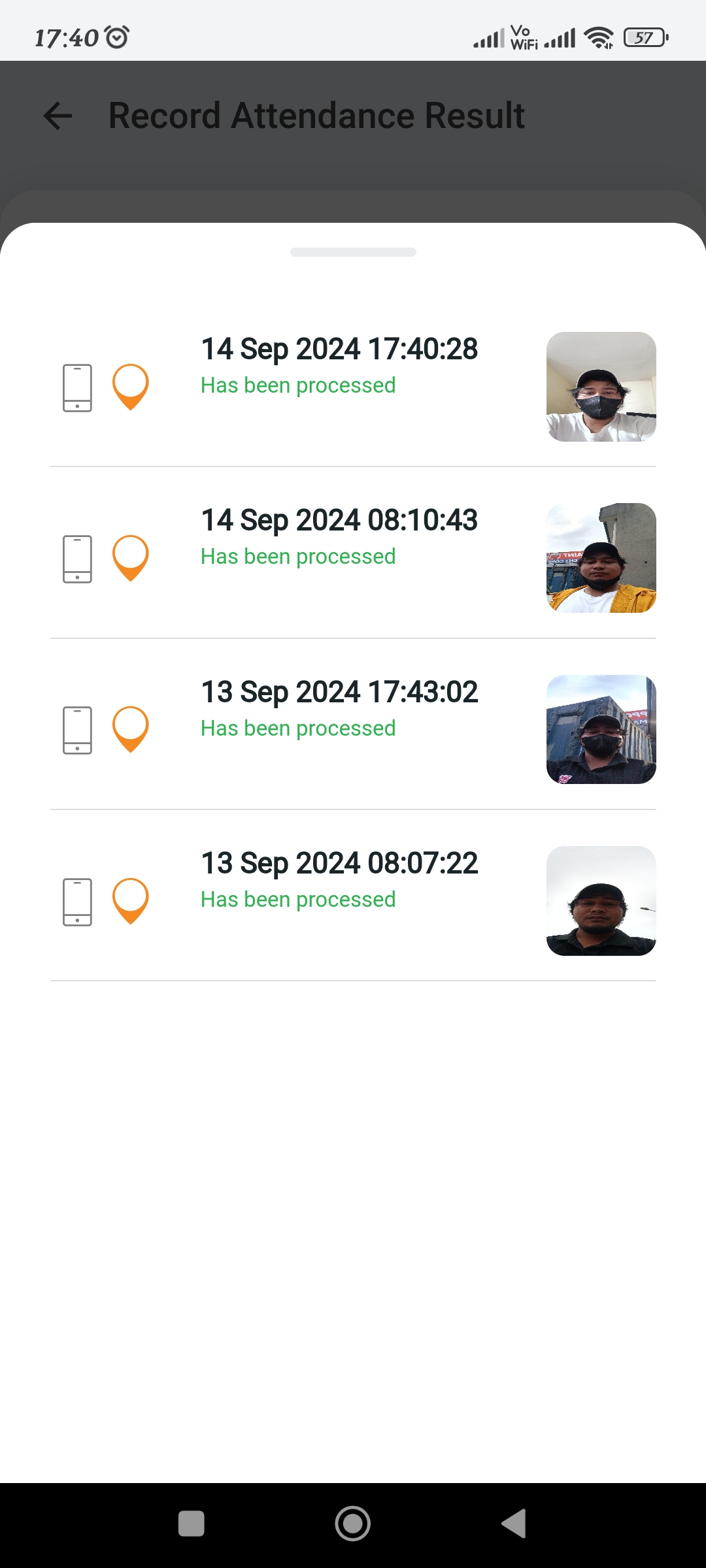The image size is (706, 1568).
Task: Tap the bottom sheet drag handle
Action: click(353, 252)
